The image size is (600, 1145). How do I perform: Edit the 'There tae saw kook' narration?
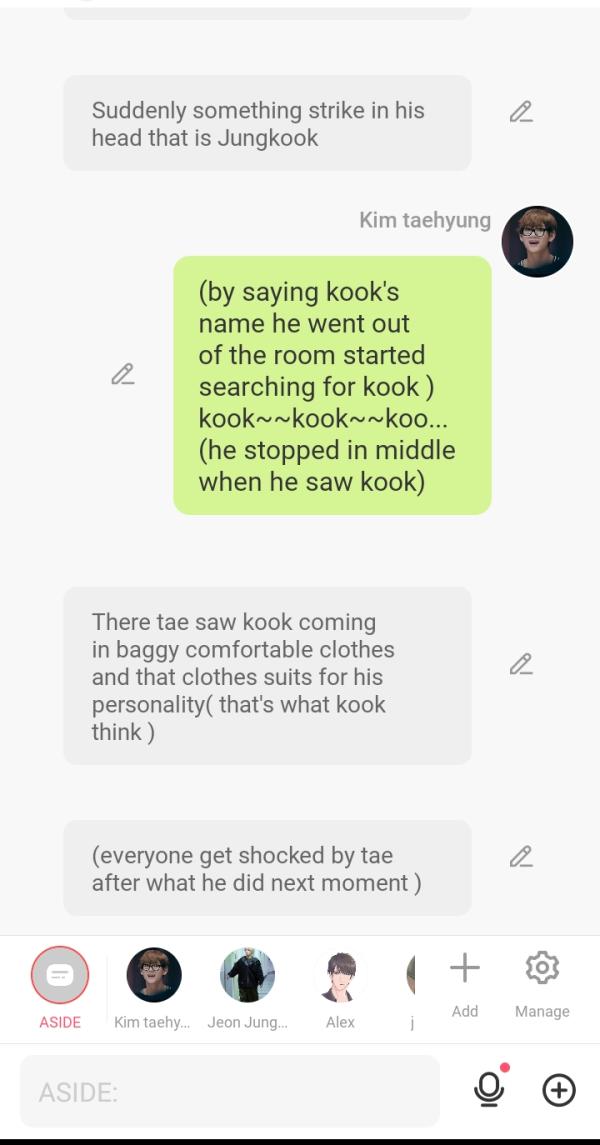520,664
